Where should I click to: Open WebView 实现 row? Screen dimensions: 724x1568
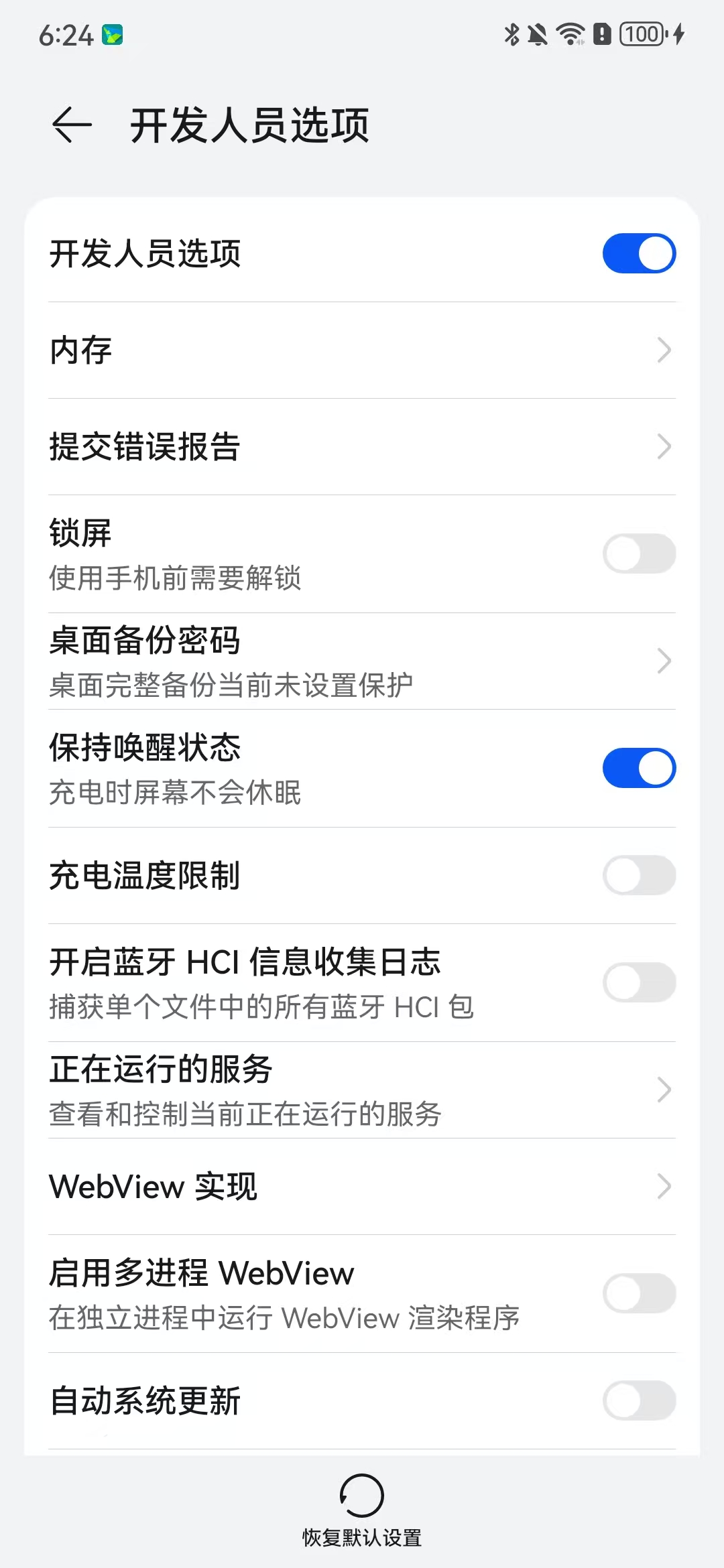pos(362,1187)
